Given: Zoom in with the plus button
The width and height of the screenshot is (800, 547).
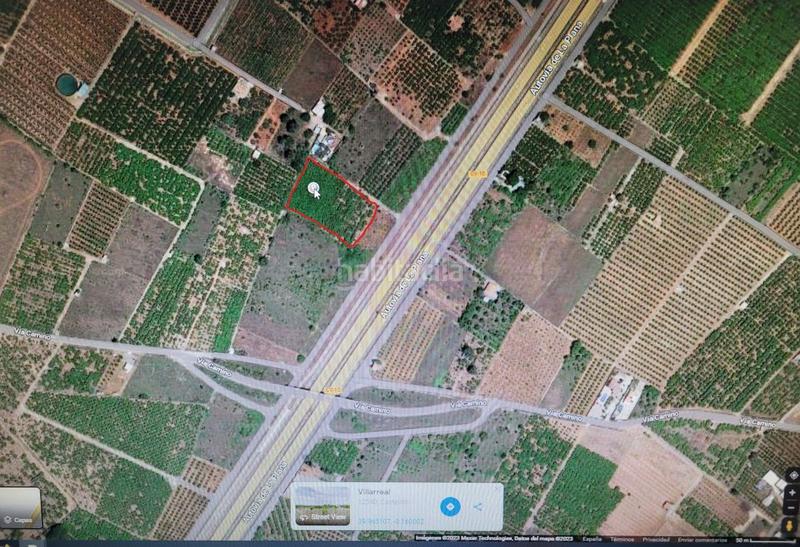Looking at the screenshot, I should [x=792, y=493].
